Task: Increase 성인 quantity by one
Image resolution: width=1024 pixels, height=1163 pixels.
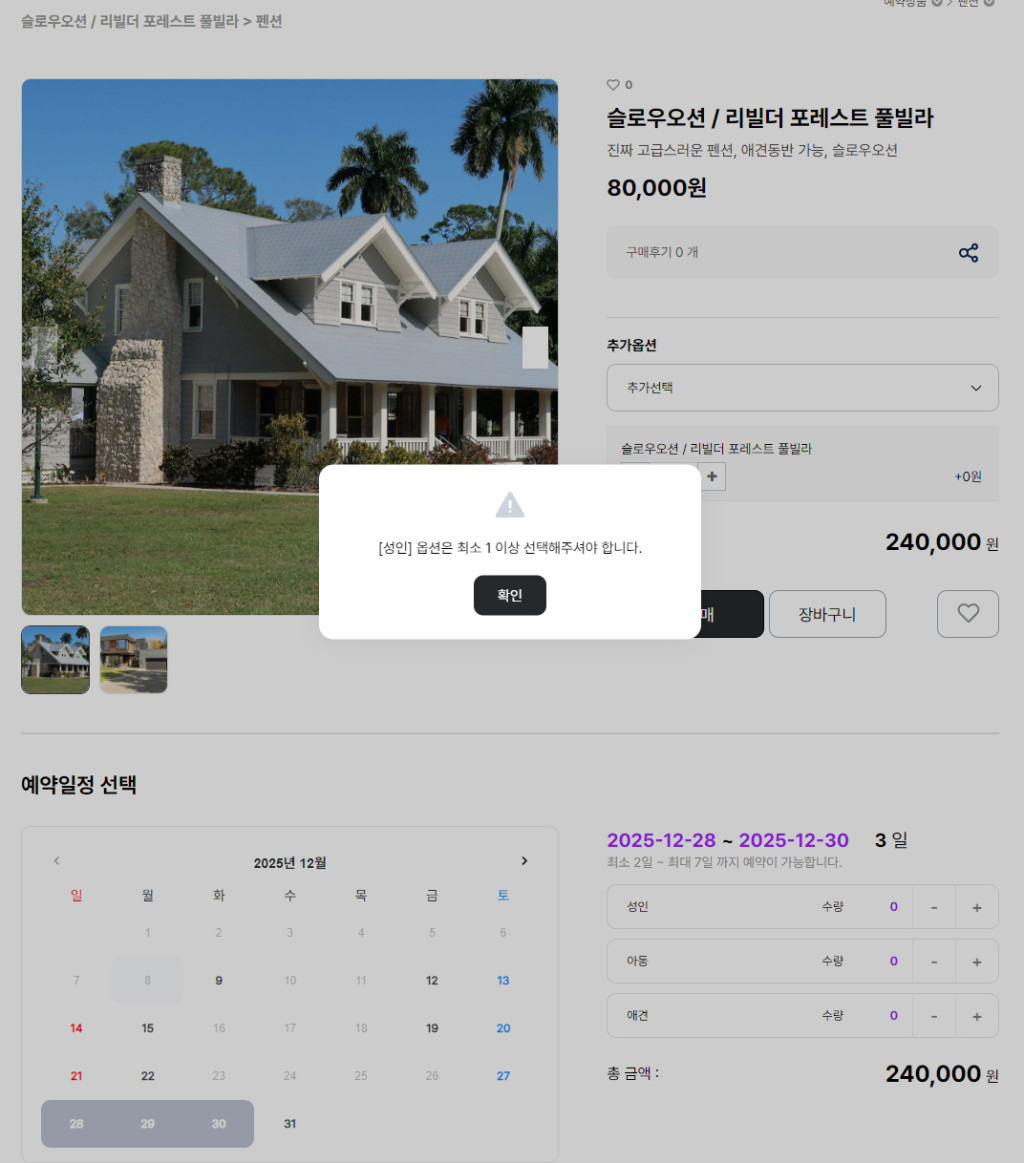Action: click(x=976, y=907)
